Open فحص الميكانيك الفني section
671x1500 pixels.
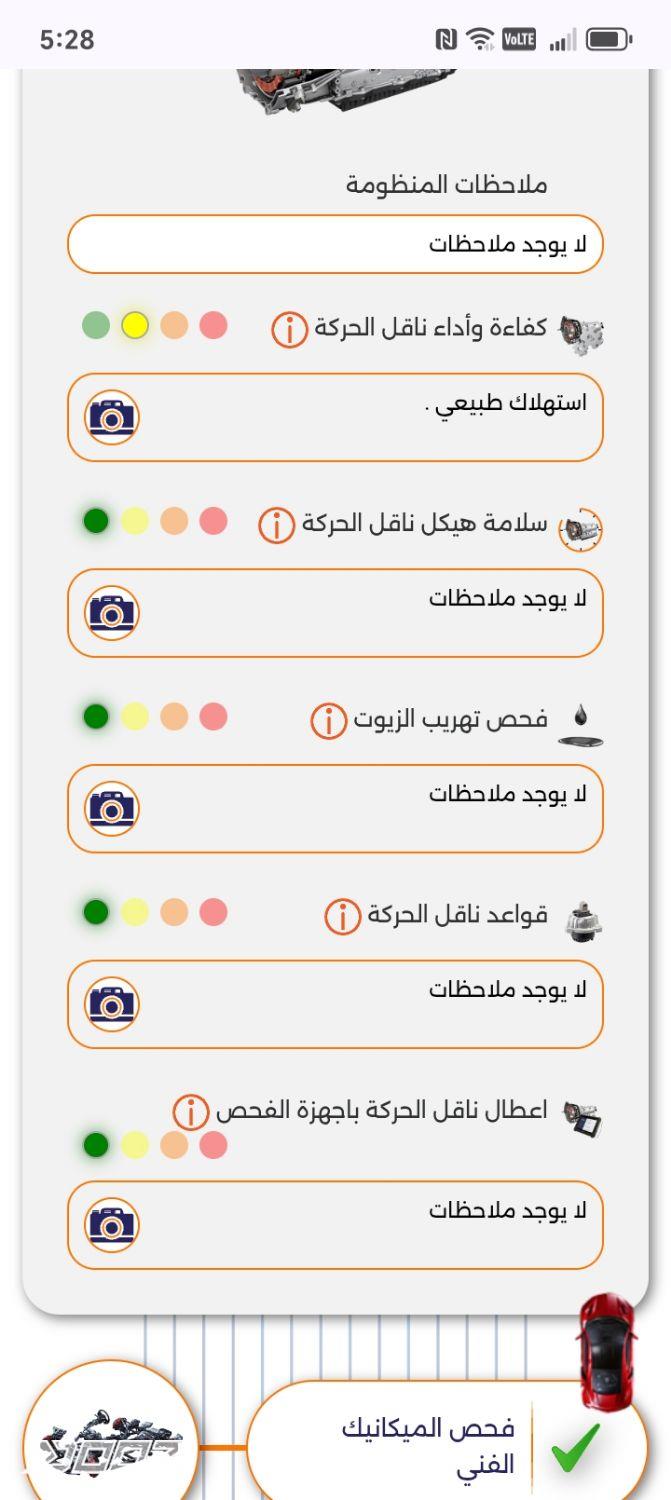(x=445, y=1446)
